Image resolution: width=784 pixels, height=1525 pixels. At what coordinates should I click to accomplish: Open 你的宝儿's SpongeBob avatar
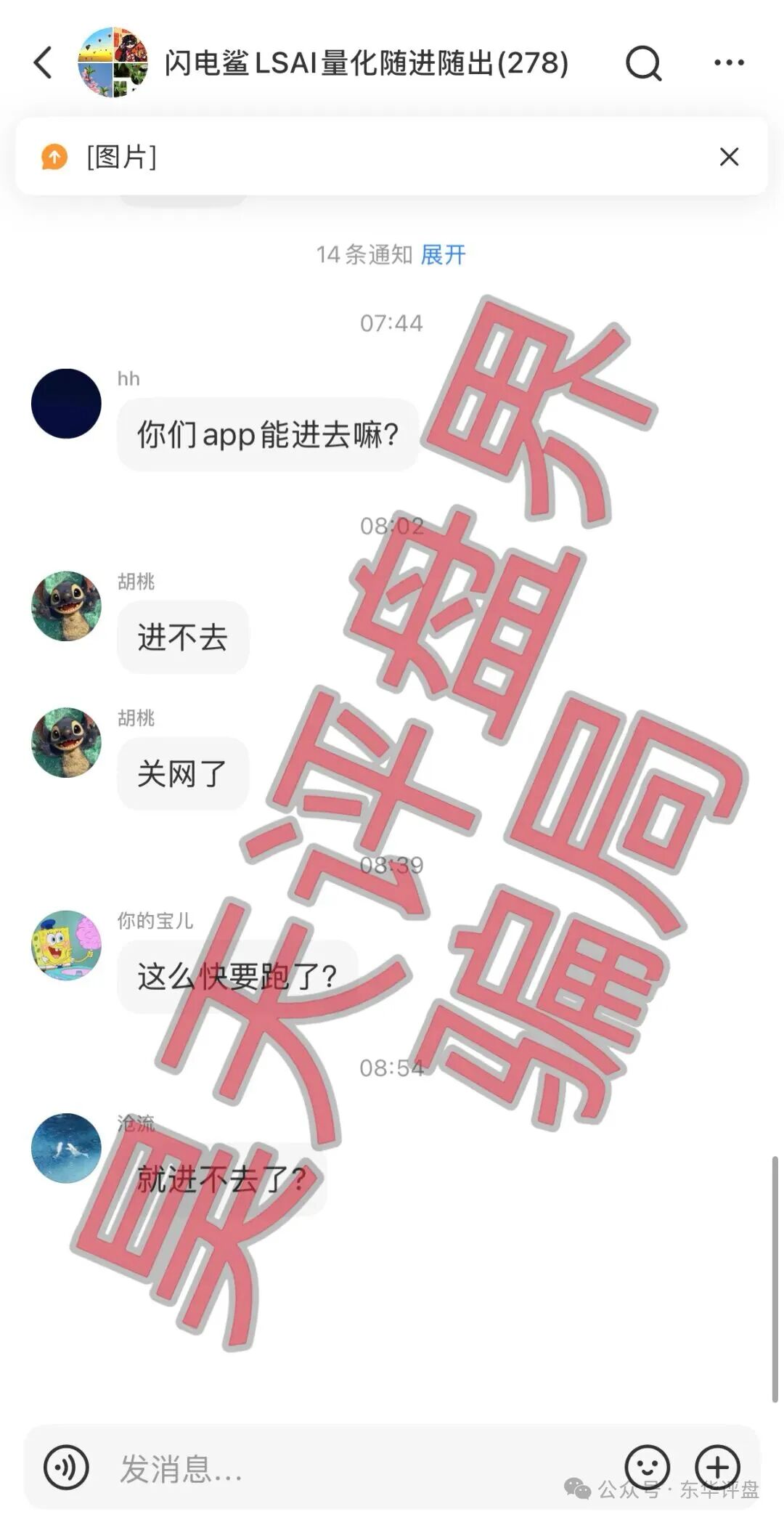66,945
